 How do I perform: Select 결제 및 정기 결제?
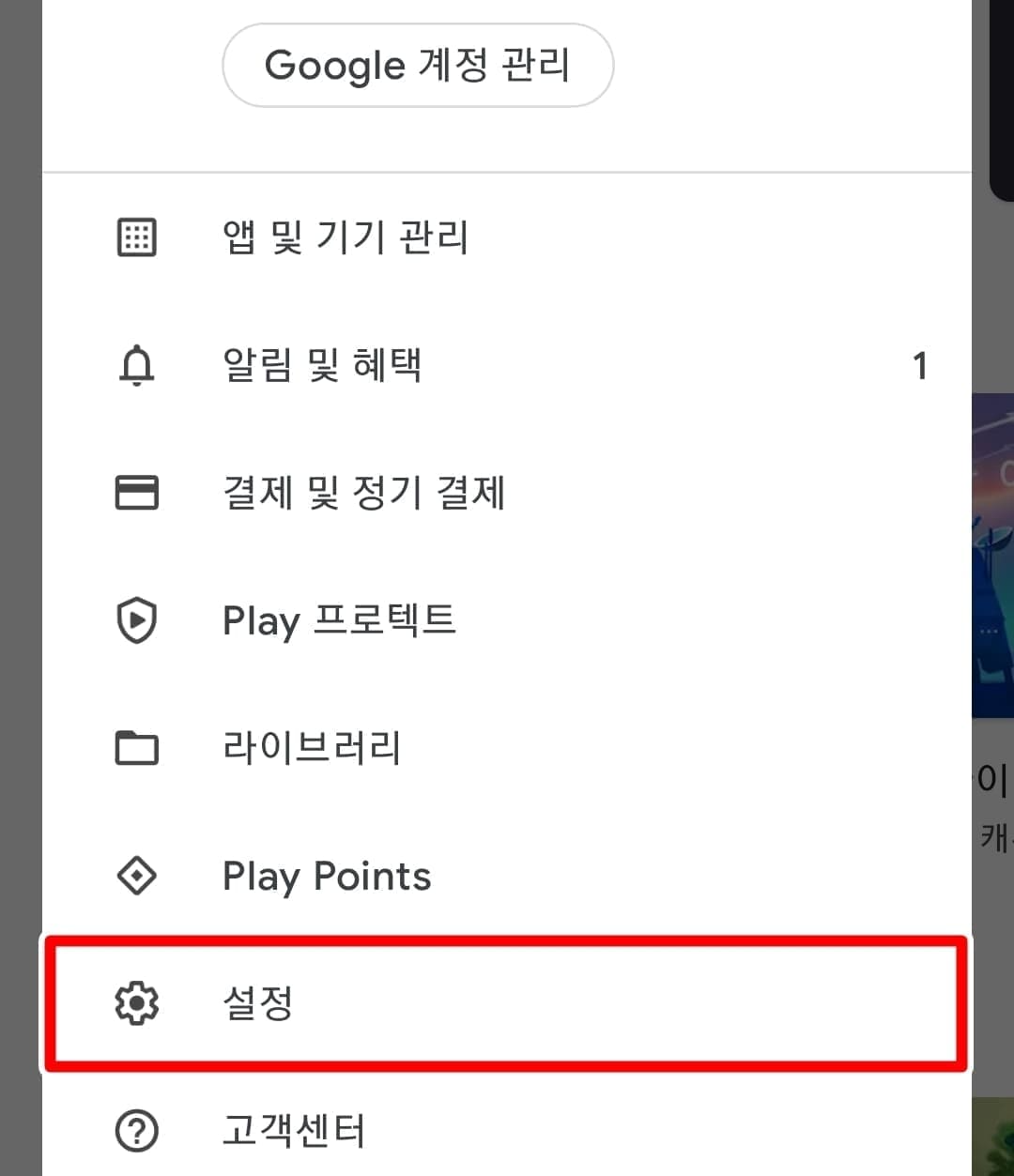[364, 493]
